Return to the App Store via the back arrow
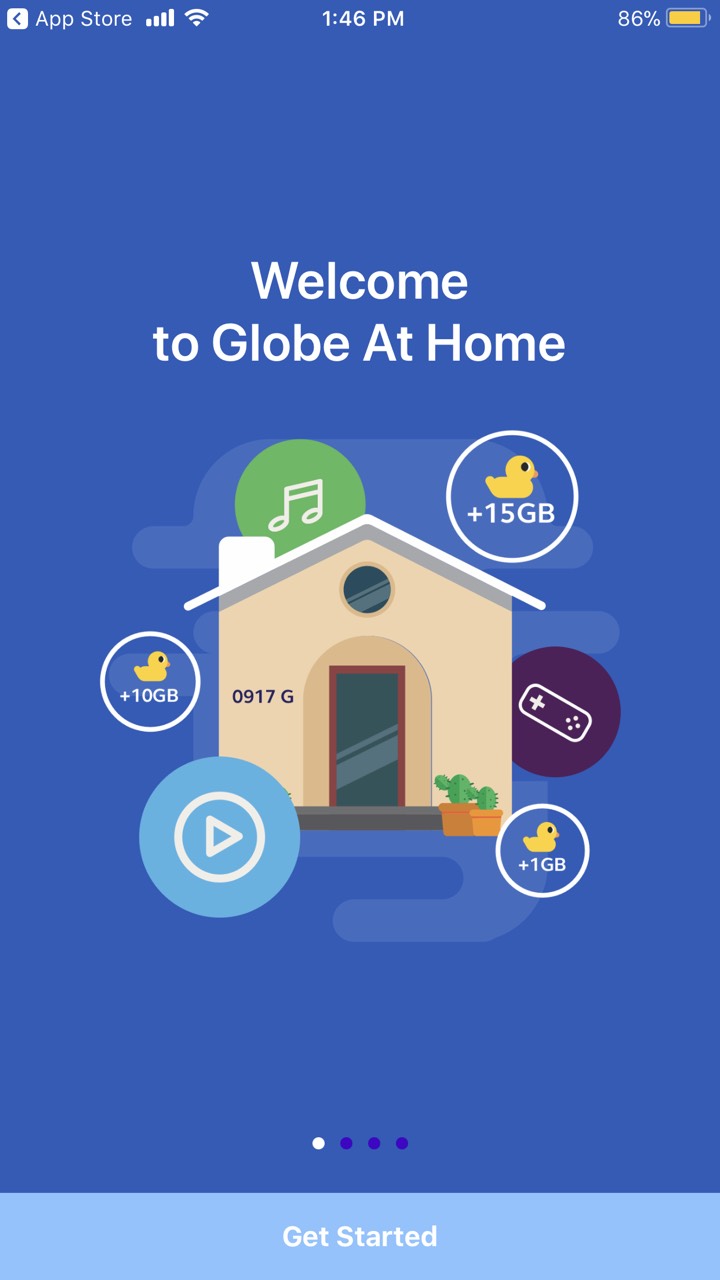 [17, 18]
